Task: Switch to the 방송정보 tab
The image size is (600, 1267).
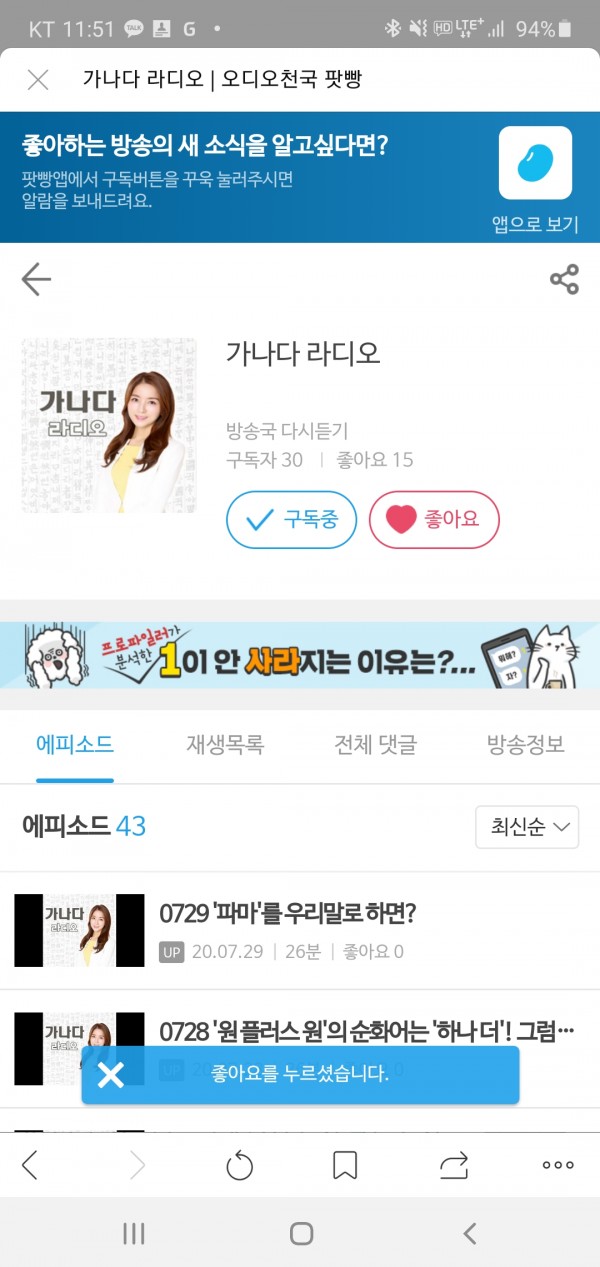Action: pos(525,745)
